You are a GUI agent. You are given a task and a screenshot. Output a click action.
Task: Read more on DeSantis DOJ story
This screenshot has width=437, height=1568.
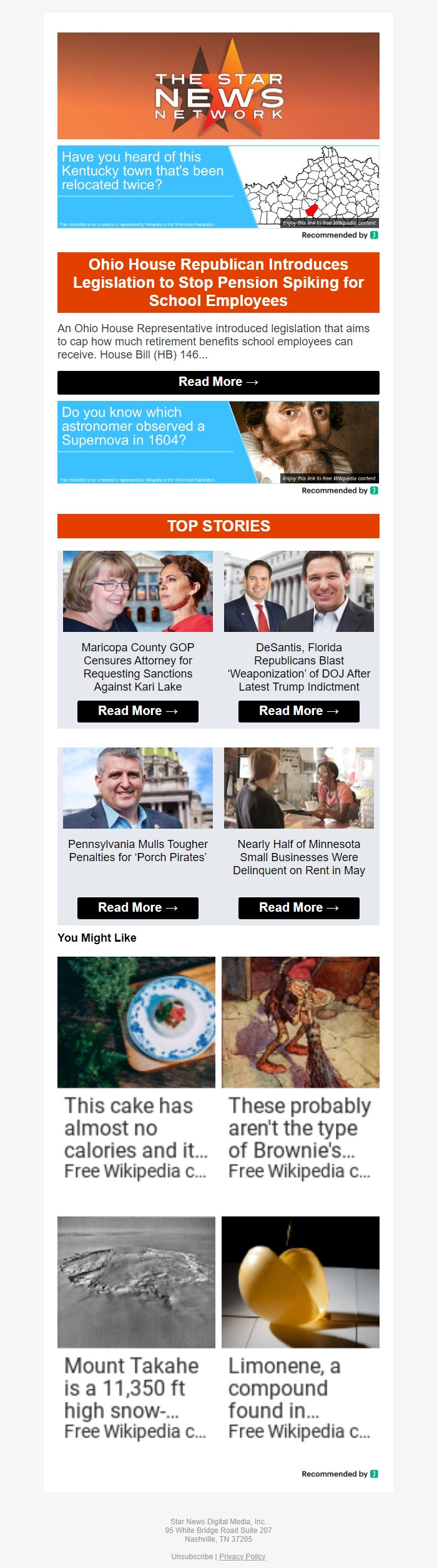pyautogui.click(x=298, y=711)
